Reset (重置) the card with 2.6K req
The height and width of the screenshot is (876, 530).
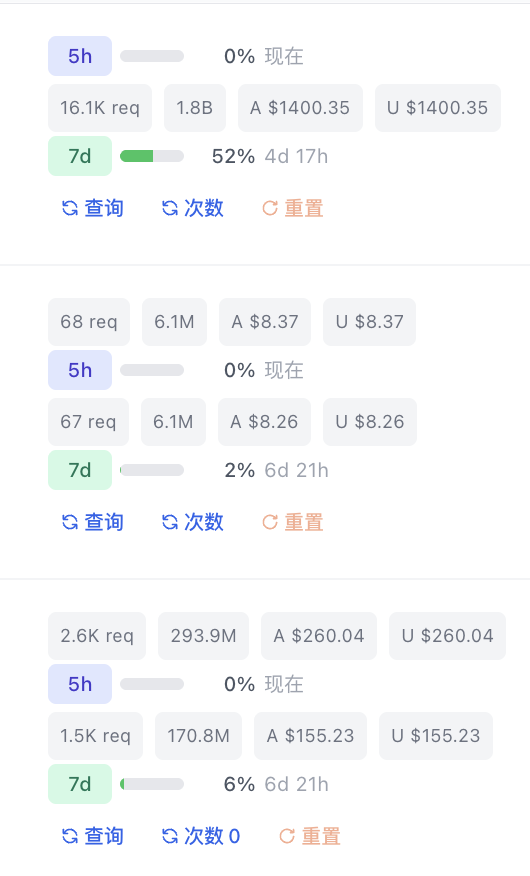coord(310,836)
